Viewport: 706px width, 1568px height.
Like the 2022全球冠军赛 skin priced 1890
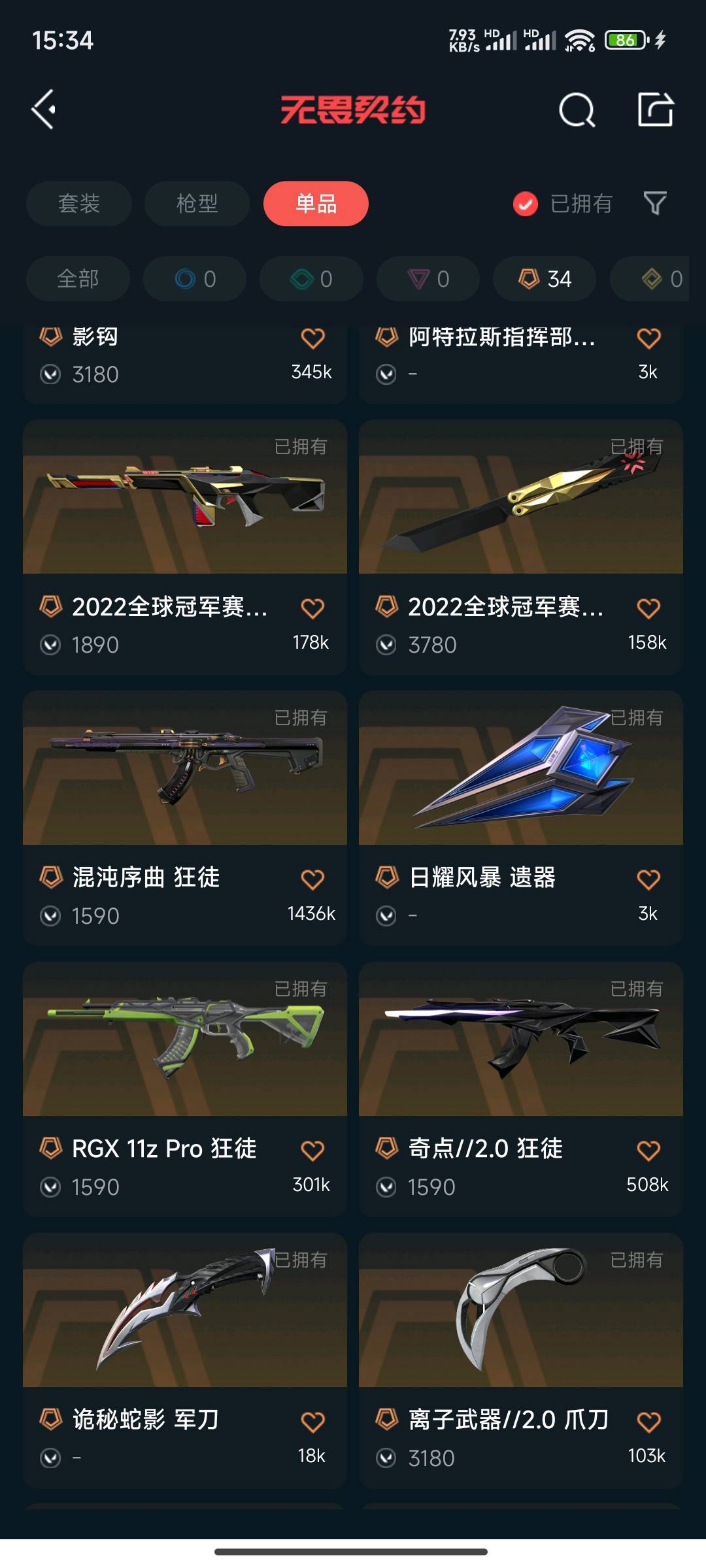[312, 608]
